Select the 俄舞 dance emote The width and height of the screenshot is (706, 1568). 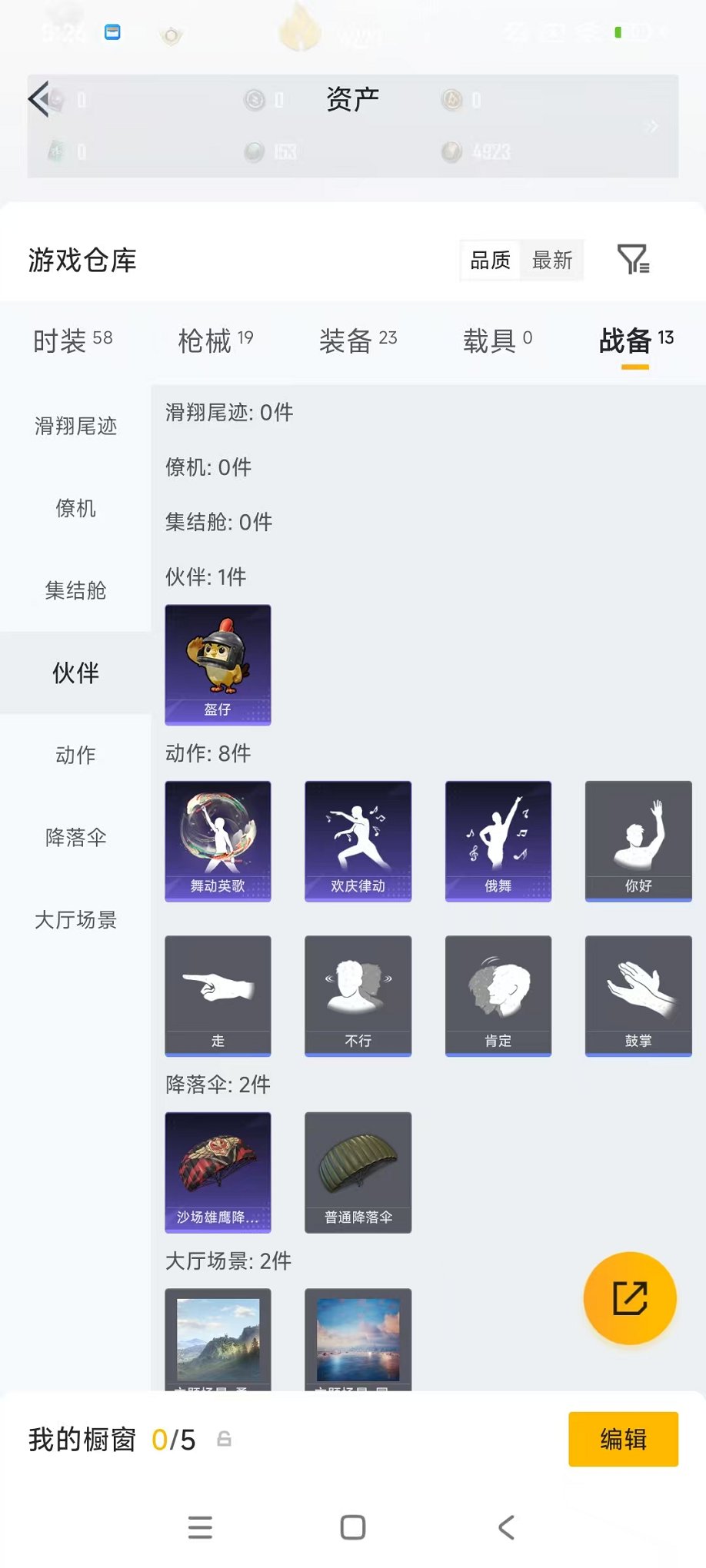pyautogui.click(x=498, y=841)
